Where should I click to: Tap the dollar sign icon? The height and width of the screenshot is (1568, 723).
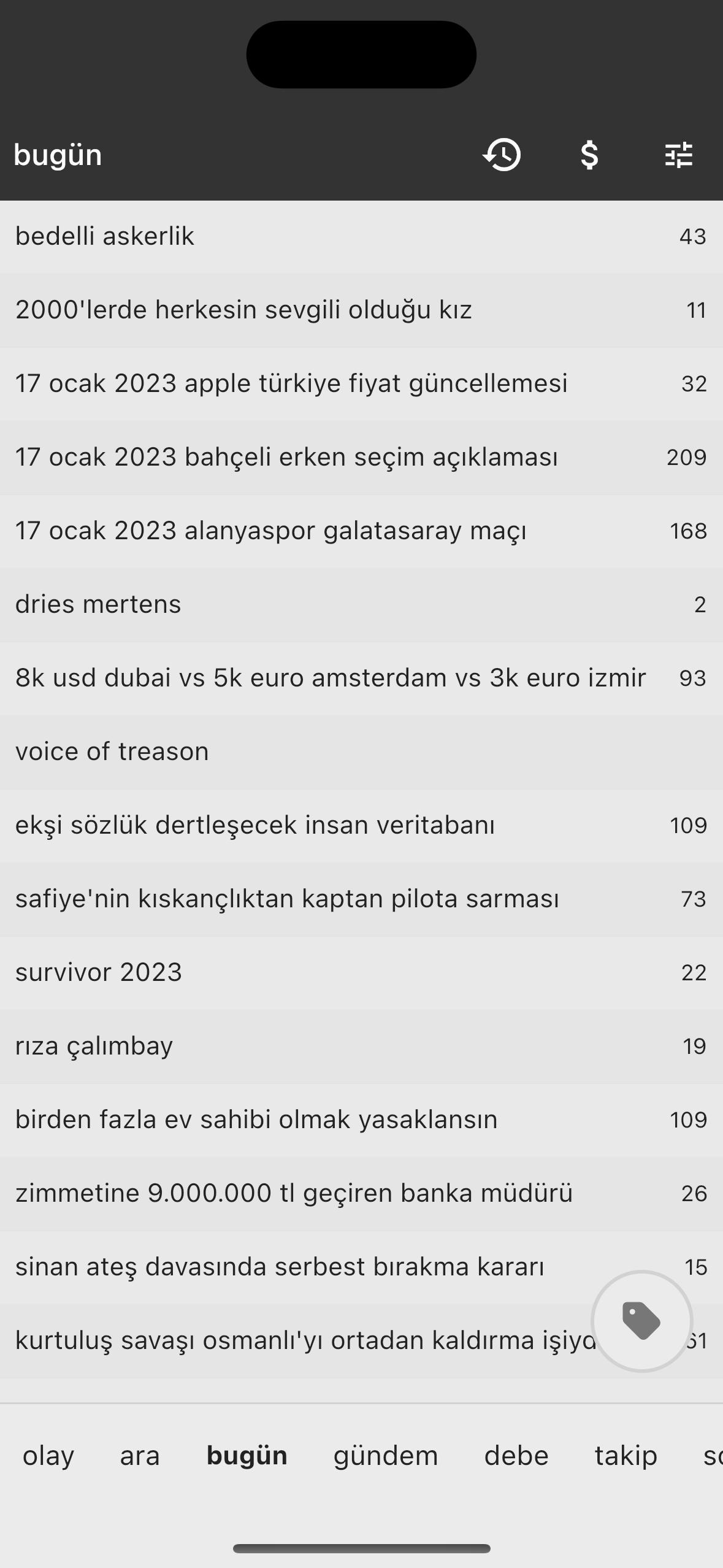(x=589, y=155)
